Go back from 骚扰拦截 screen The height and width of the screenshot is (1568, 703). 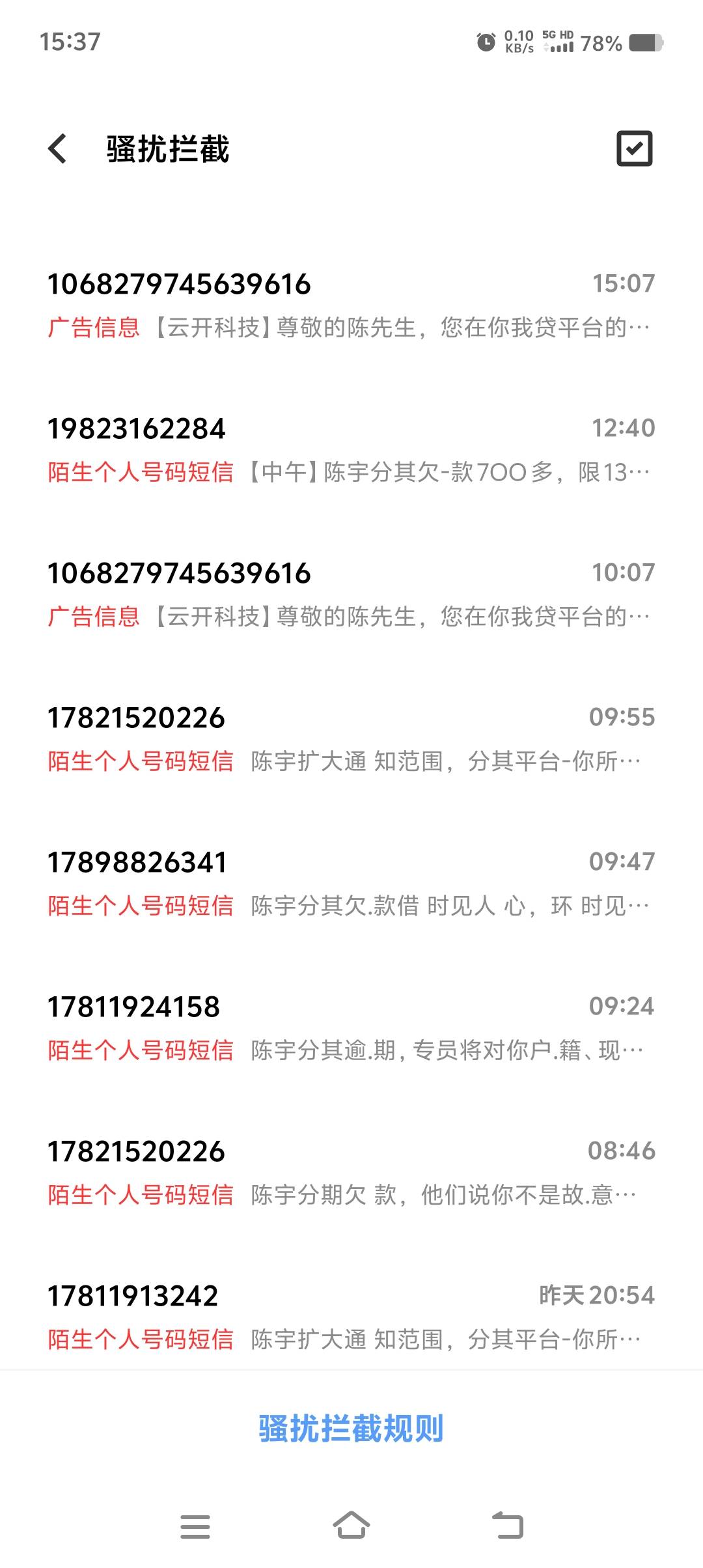[58, 148]
